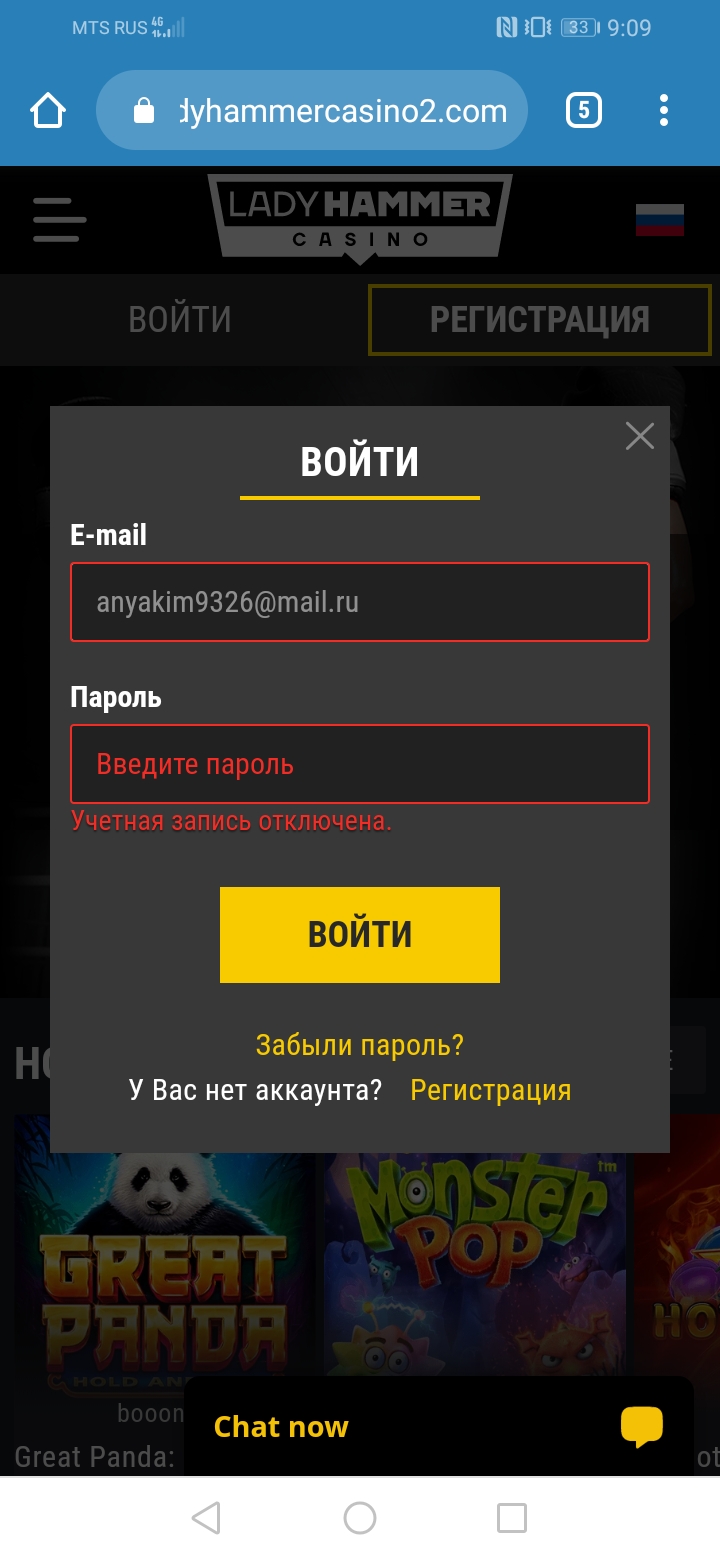Open Chat now support widget
Screen dimensions: 720x1560
pyautogui.click(x=439, y=1426)
